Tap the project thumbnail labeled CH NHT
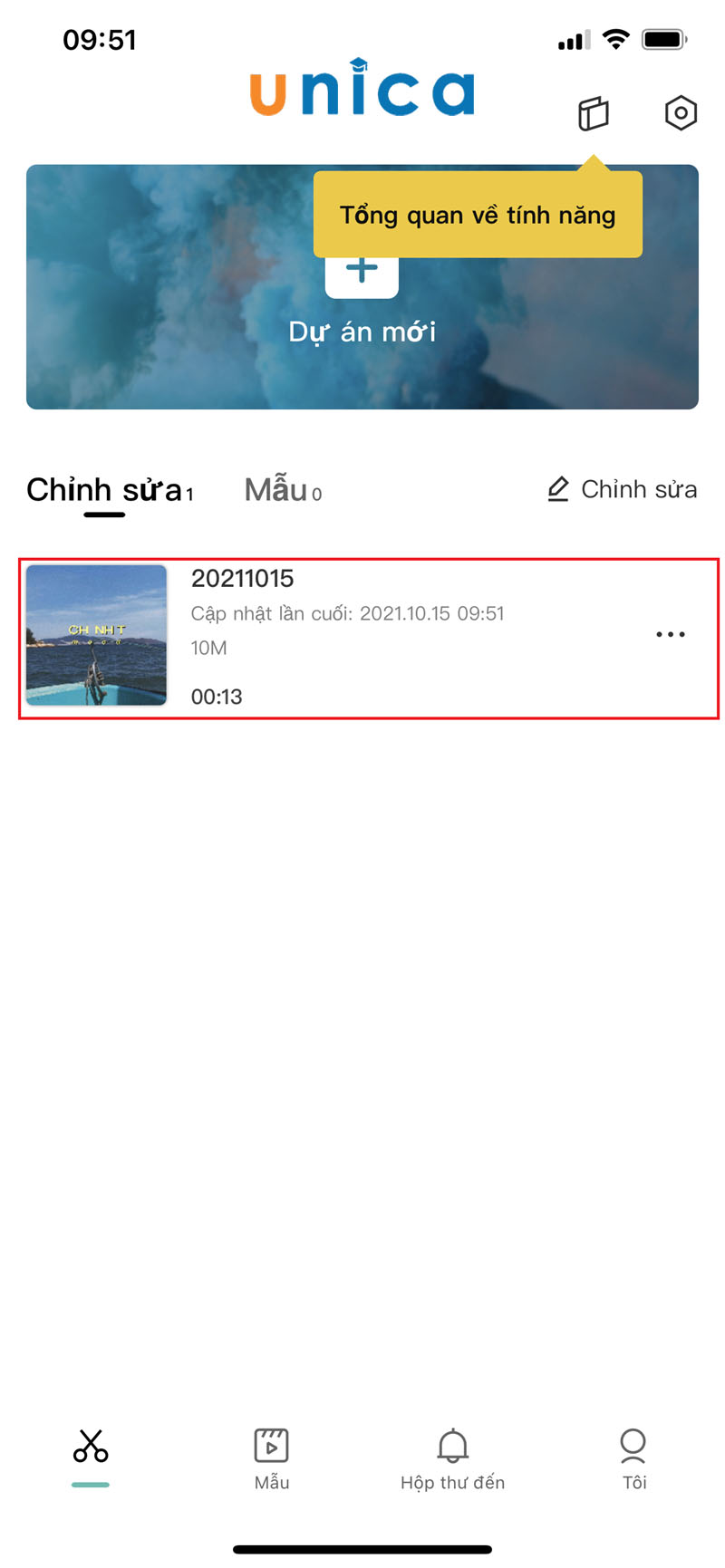The height and width of the screenshot is (1568, 725). pos(96,634)
